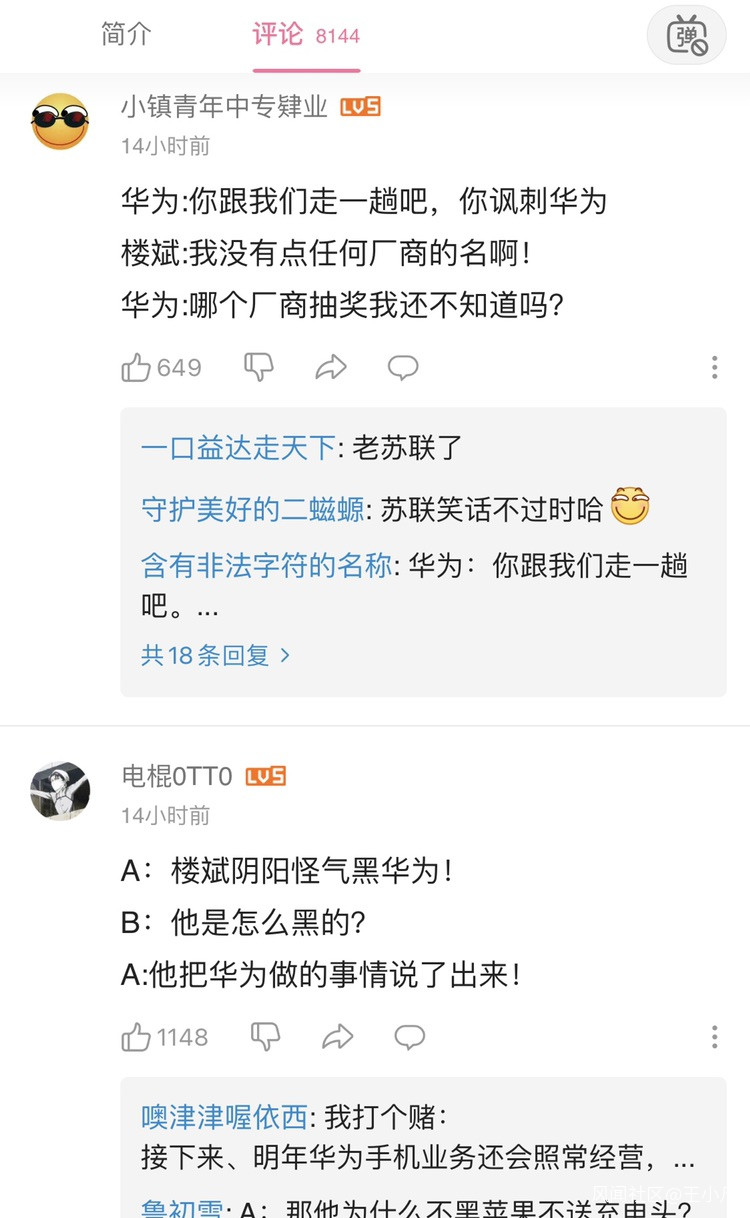
Task: Switch to the 简介 tab
Action: pyautogui.click(x=127, y=34)
